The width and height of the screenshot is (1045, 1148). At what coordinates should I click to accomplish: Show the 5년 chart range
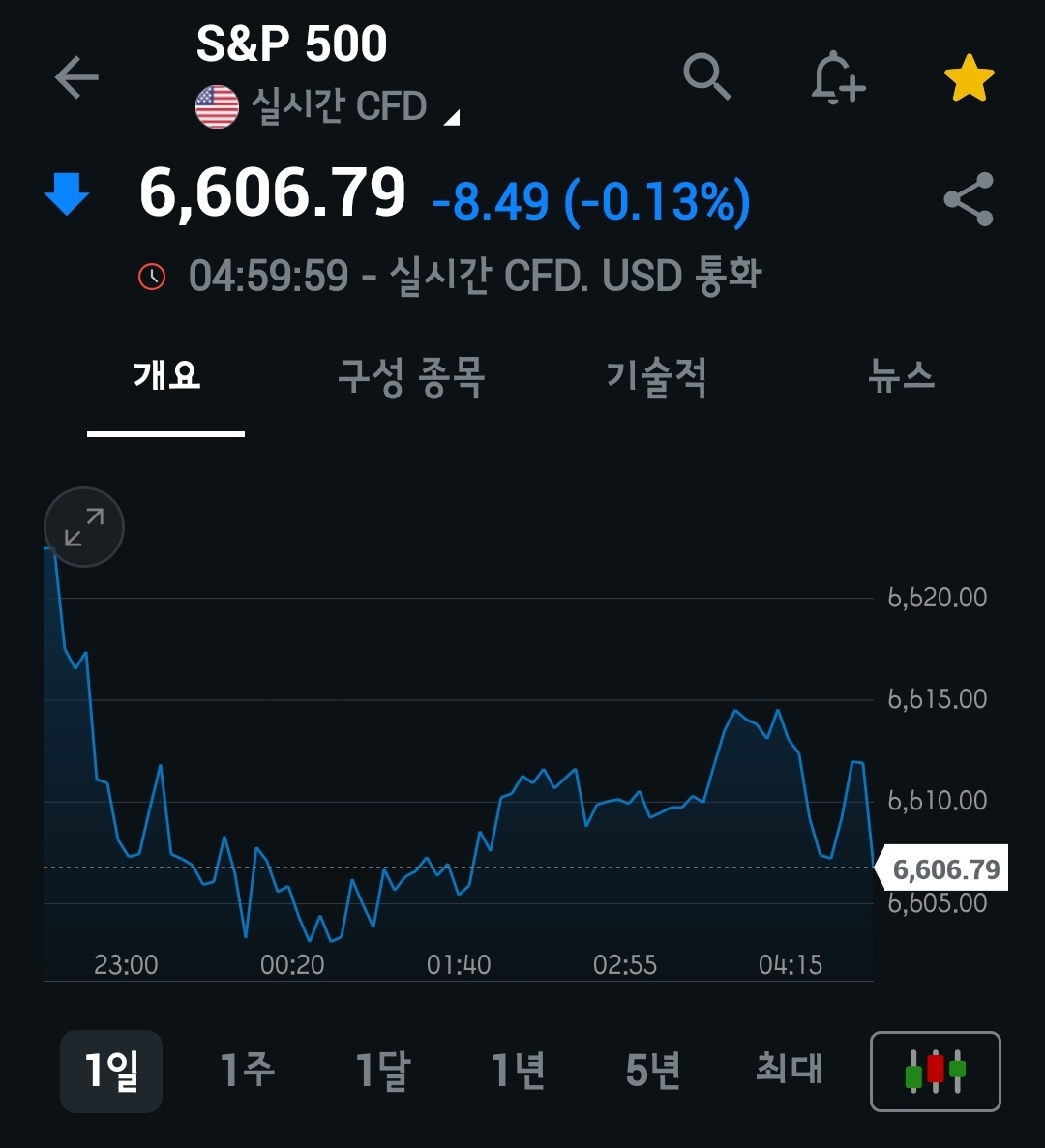click(653, 1071)
